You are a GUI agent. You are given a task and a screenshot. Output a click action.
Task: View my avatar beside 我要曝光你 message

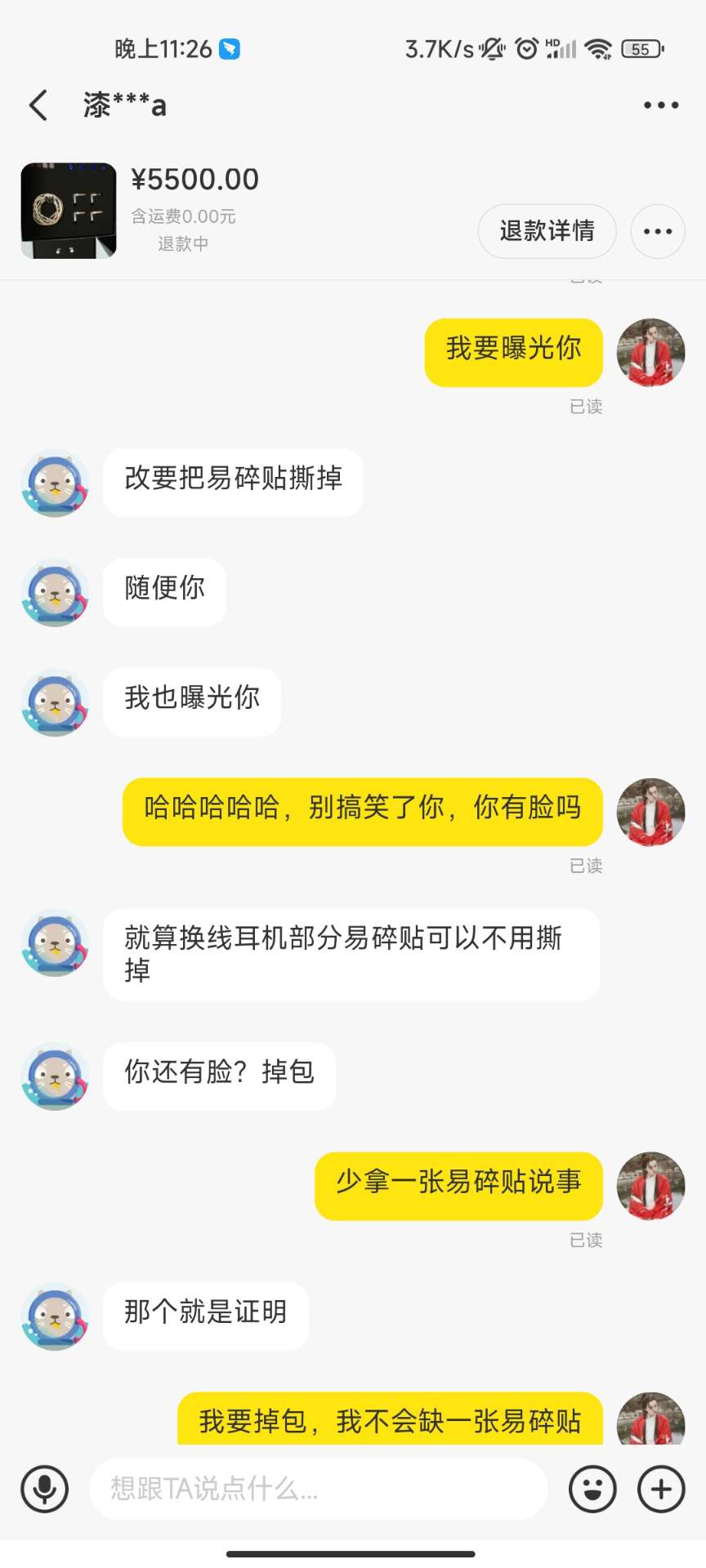pos(650,352)
